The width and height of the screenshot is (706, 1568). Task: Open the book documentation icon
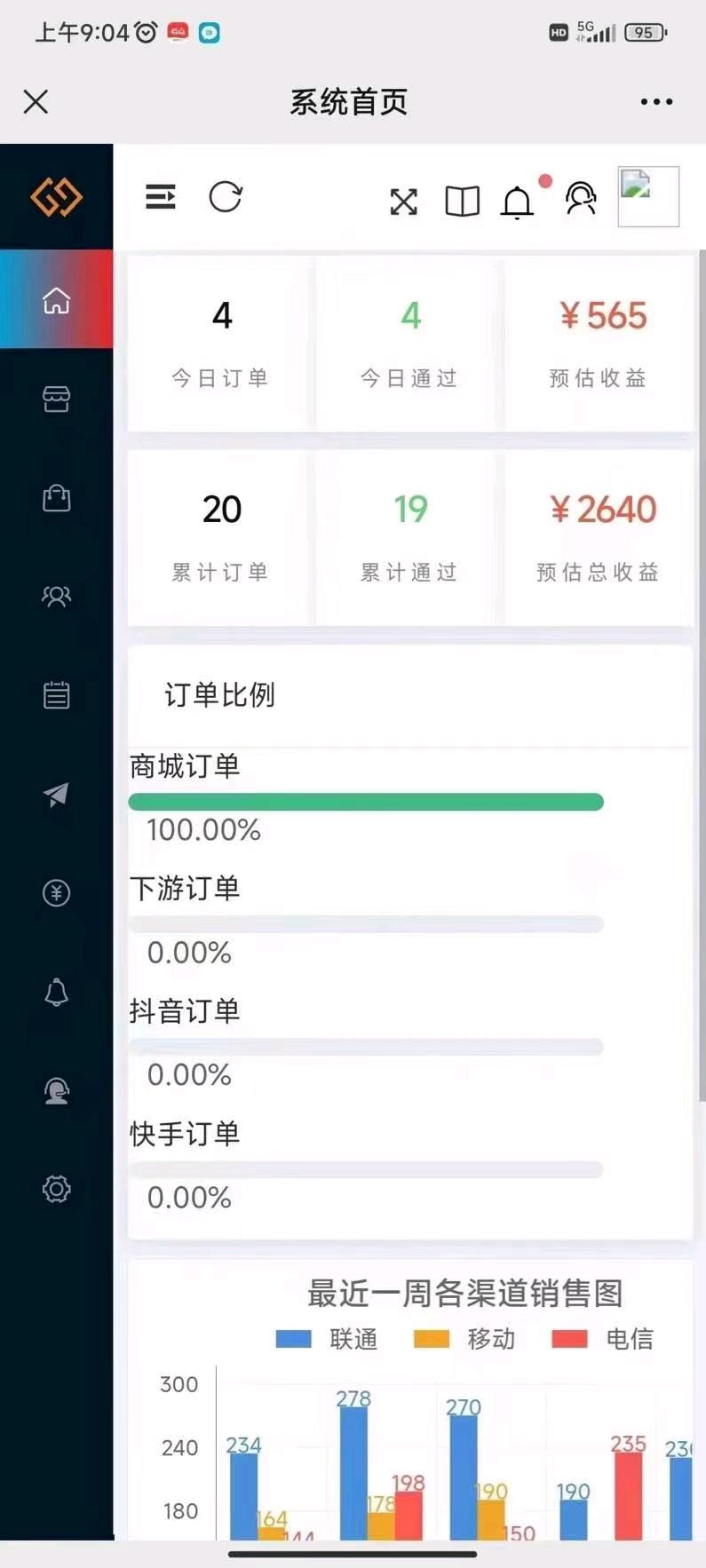[462, 202]
